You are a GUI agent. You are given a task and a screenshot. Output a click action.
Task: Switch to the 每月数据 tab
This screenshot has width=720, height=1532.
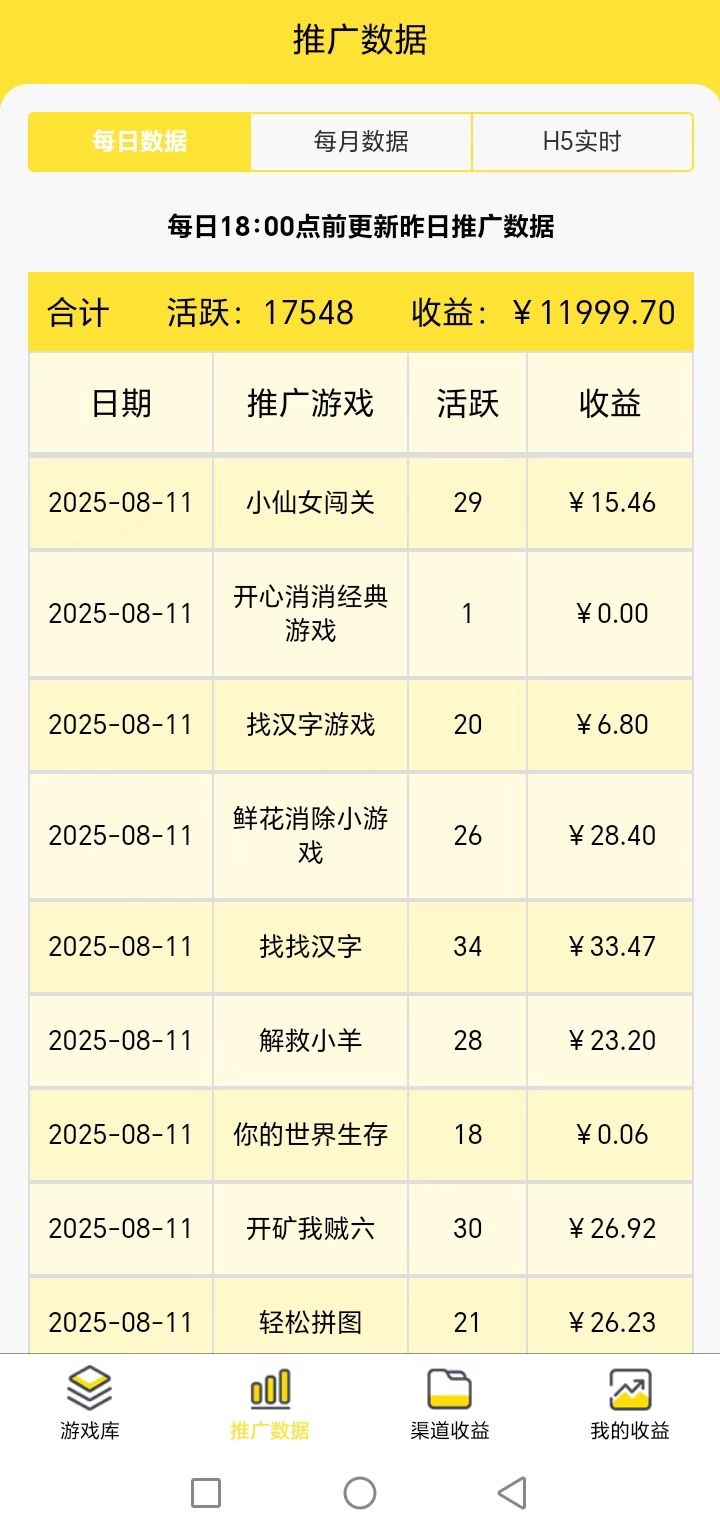[x=360, y=142]
